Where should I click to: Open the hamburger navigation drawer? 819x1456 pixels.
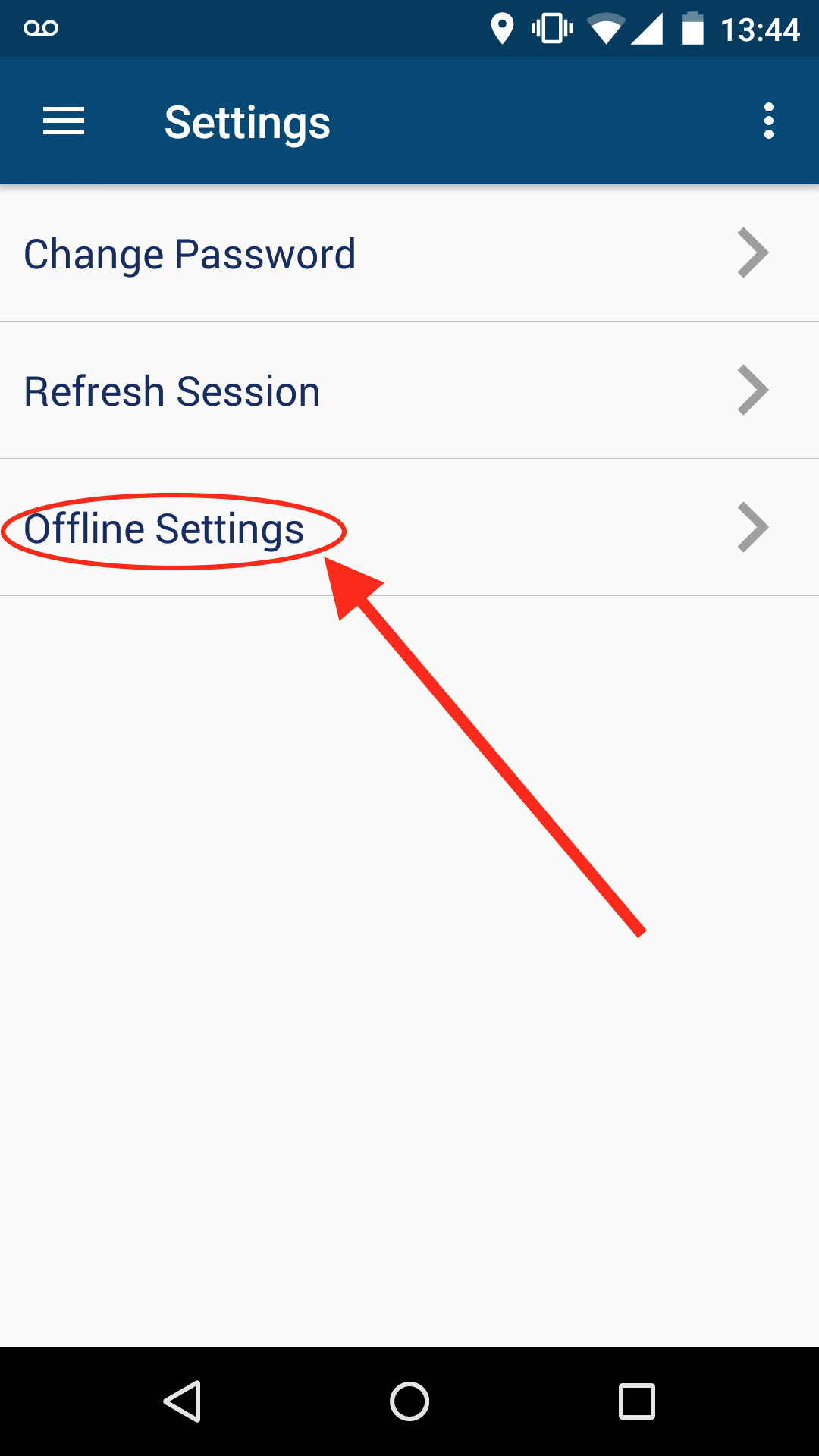coord(64,121)
